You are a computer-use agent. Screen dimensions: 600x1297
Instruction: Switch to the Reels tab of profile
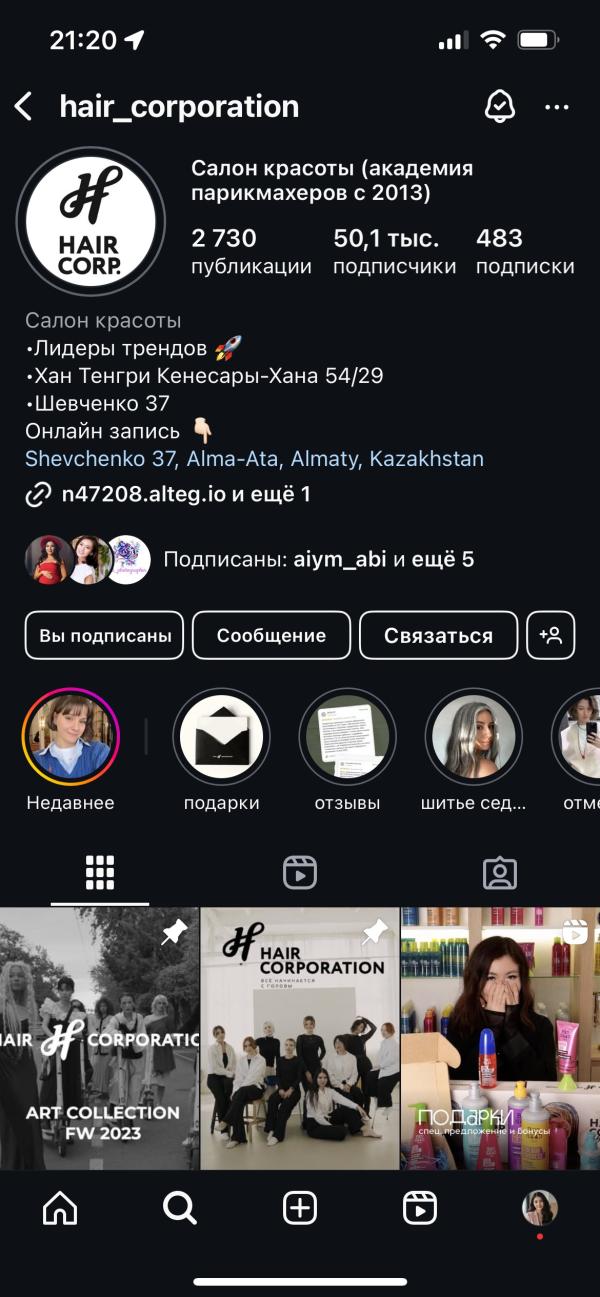pos(300,873)
